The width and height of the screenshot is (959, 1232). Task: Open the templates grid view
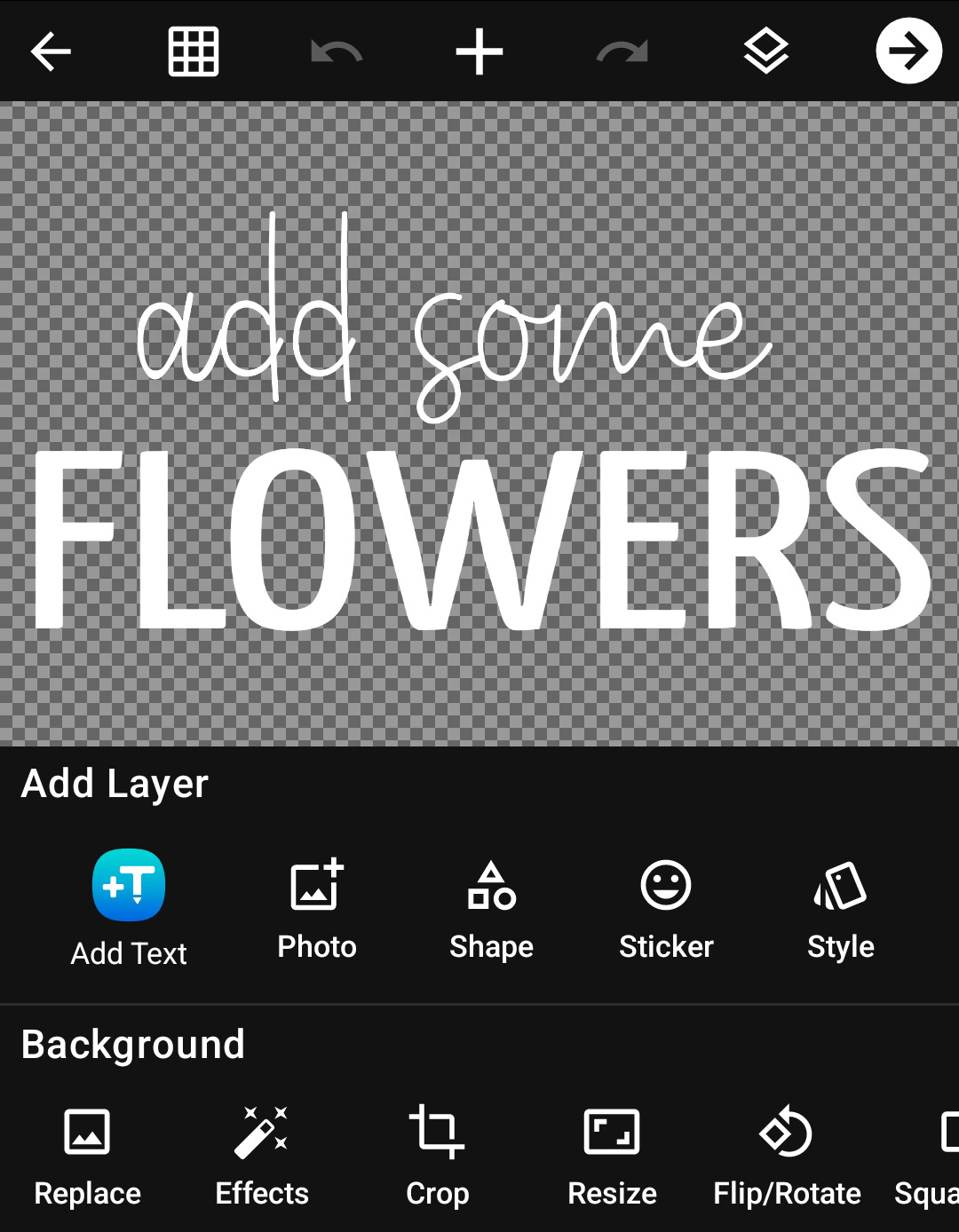click(x=193, y=51)
